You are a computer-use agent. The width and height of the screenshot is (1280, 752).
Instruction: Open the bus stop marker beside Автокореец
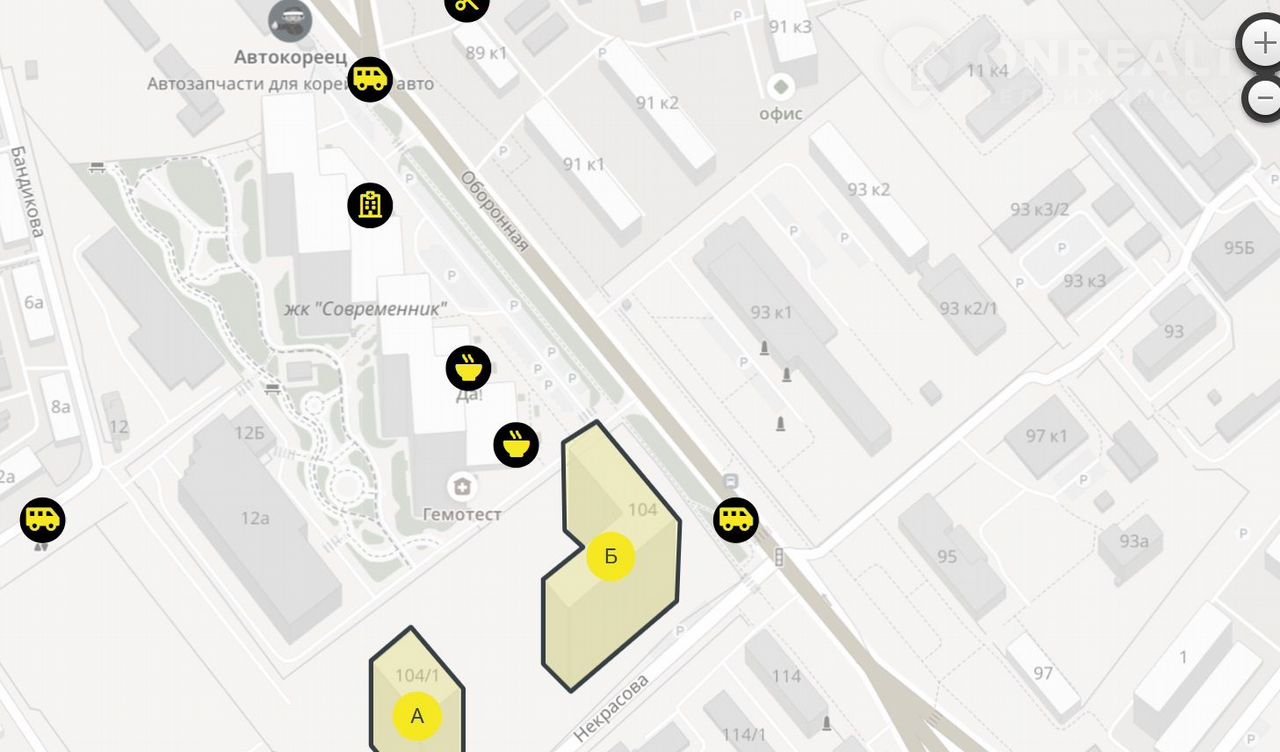click(x=370, y=79)
